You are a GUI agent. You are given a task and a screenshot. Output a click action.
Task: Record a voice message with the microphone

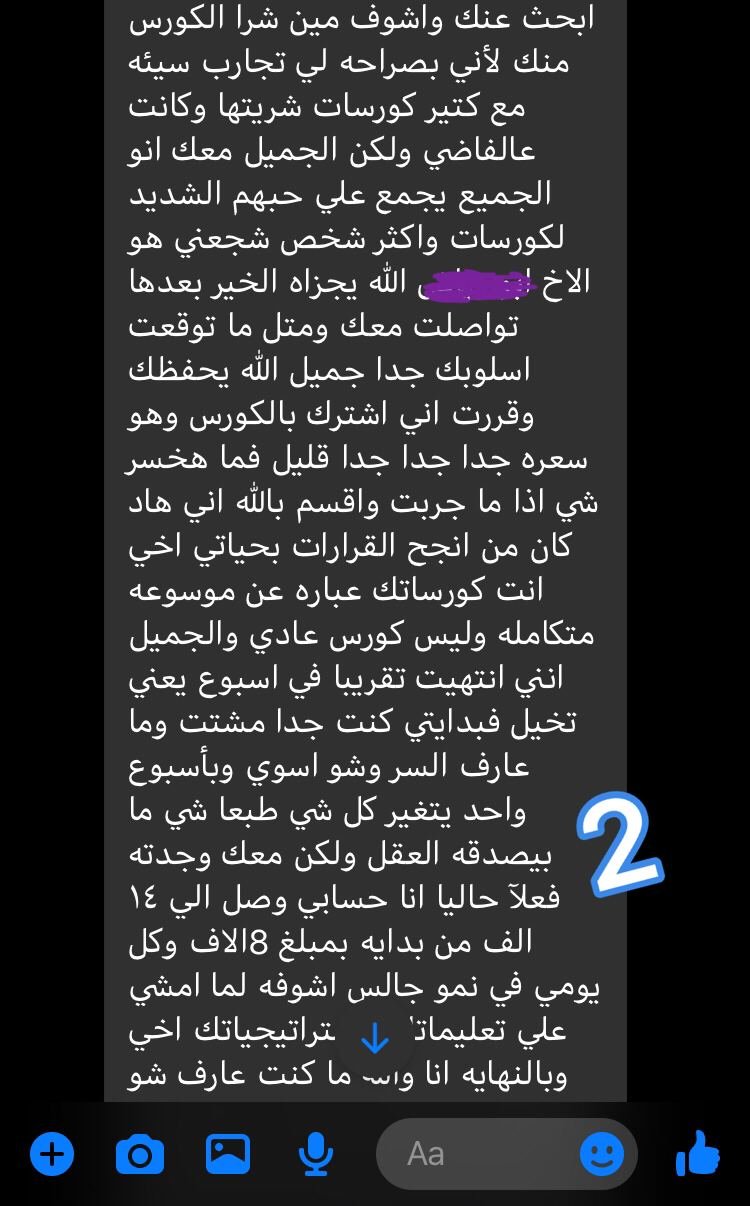tap(316, 1155)
